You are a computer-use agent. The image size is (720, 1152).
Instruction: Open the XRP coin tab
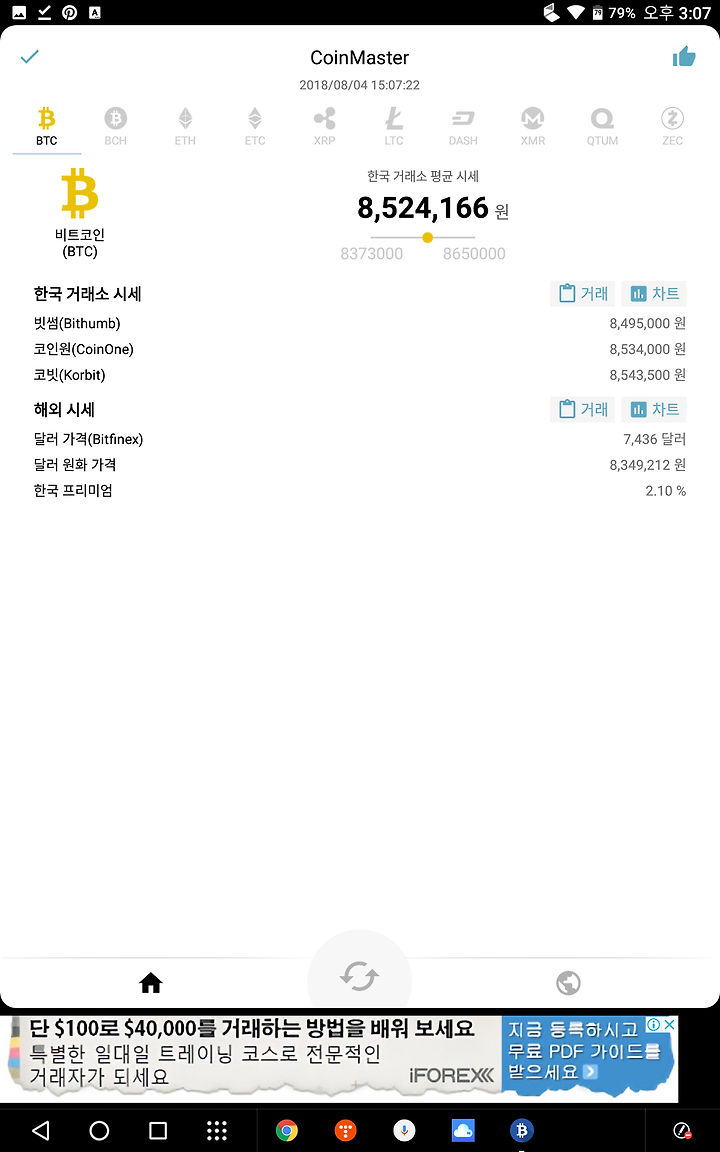pyautogui.click(x=324, y=126)
